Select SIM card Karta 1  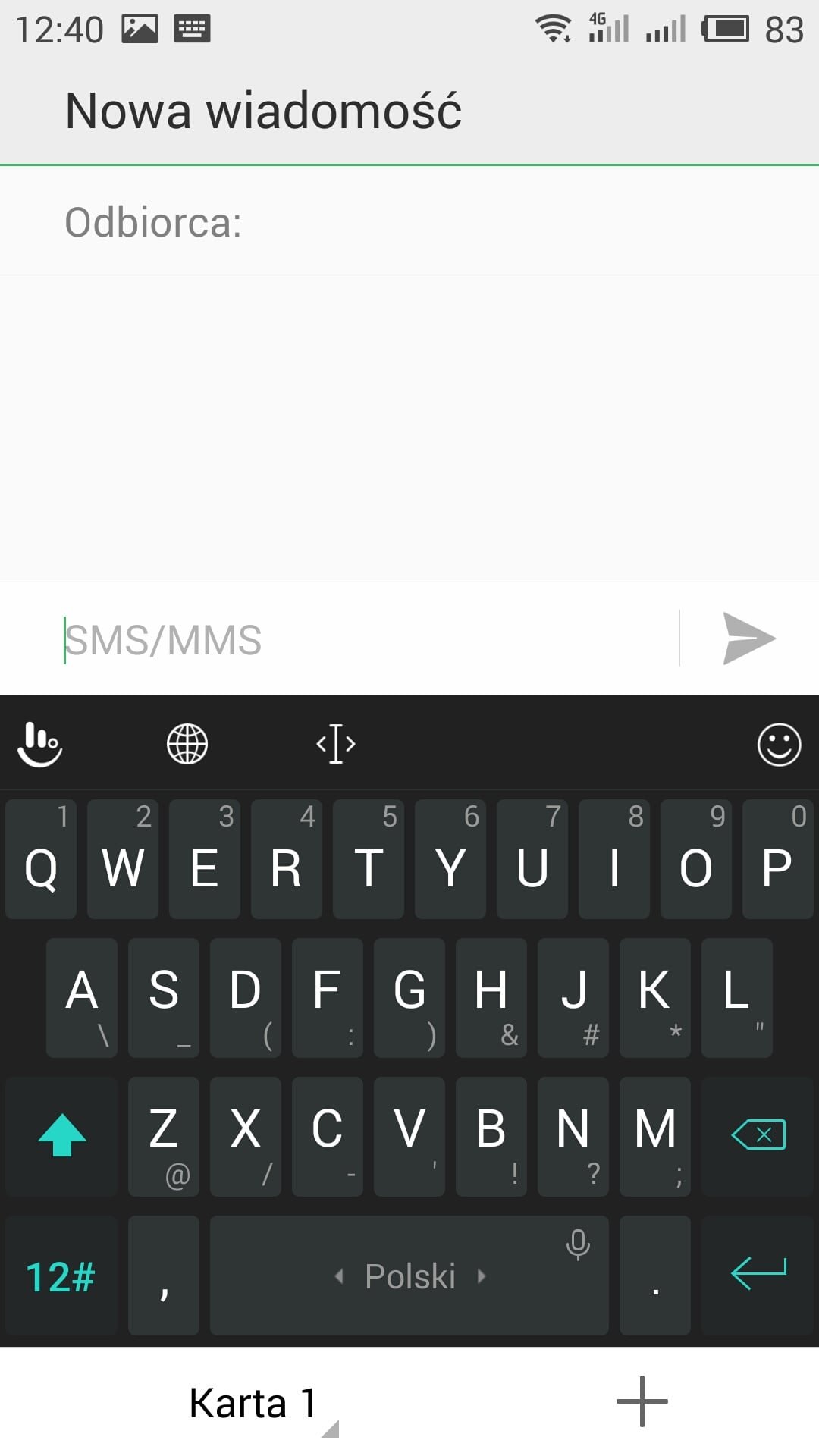(x=254, y=1402)
